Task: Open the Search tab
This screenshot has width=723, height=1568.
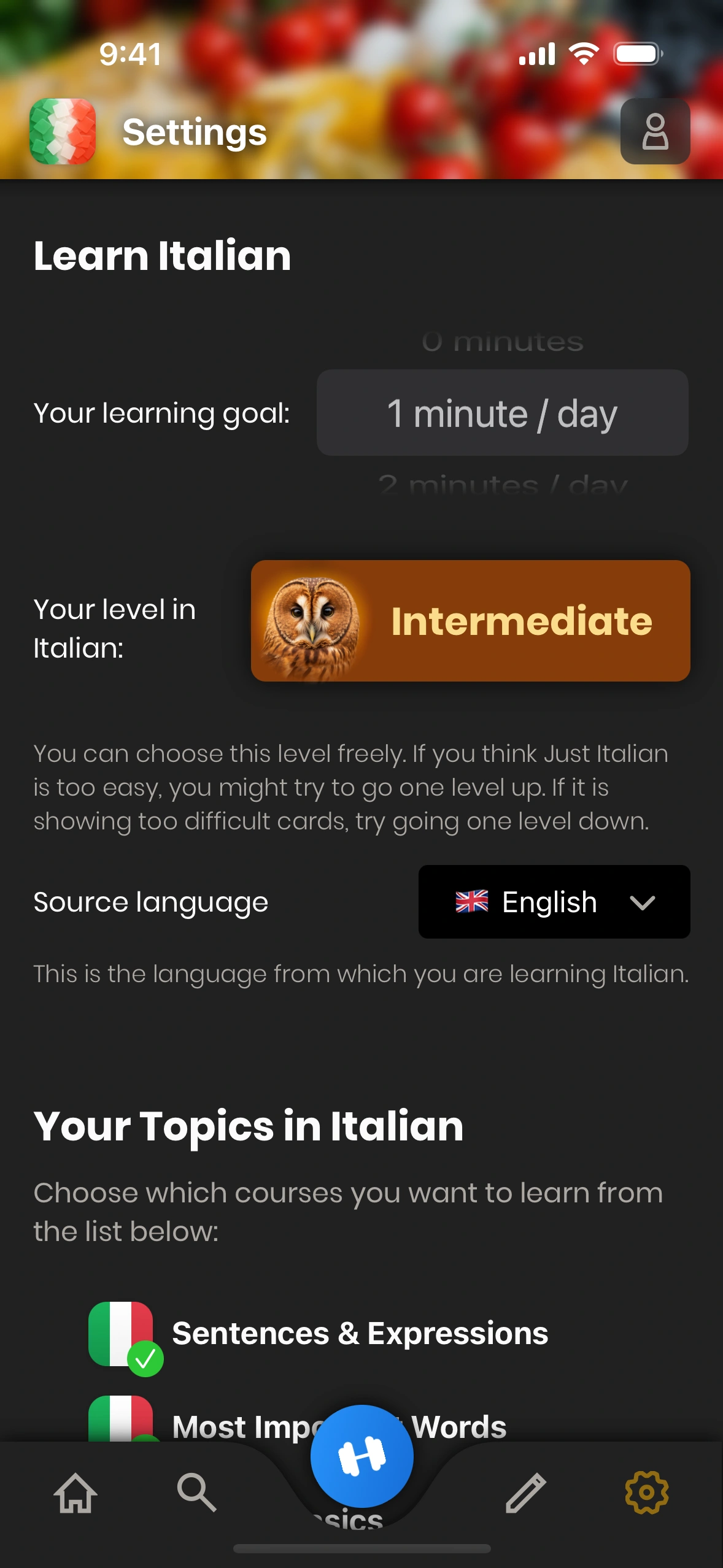Action: (x=196, y=1493)
